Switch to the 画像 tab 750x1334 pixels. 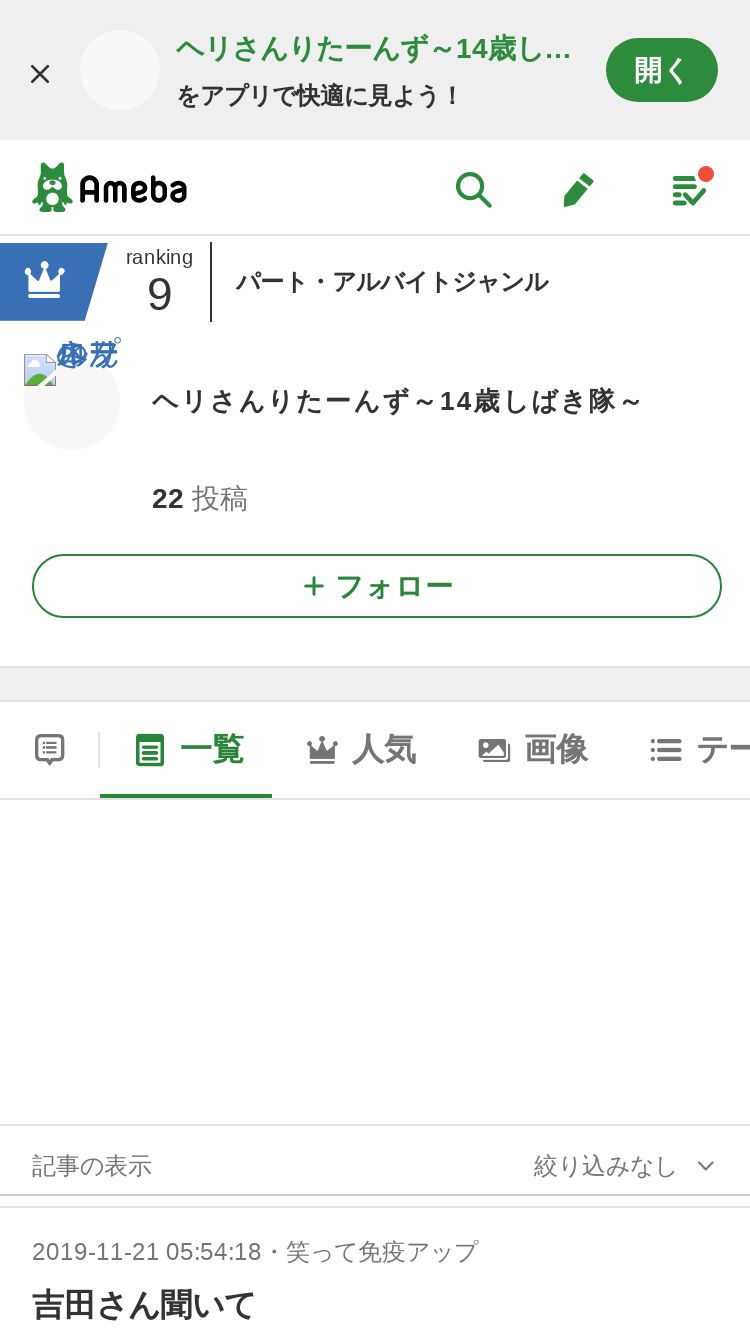coord(533,749)
